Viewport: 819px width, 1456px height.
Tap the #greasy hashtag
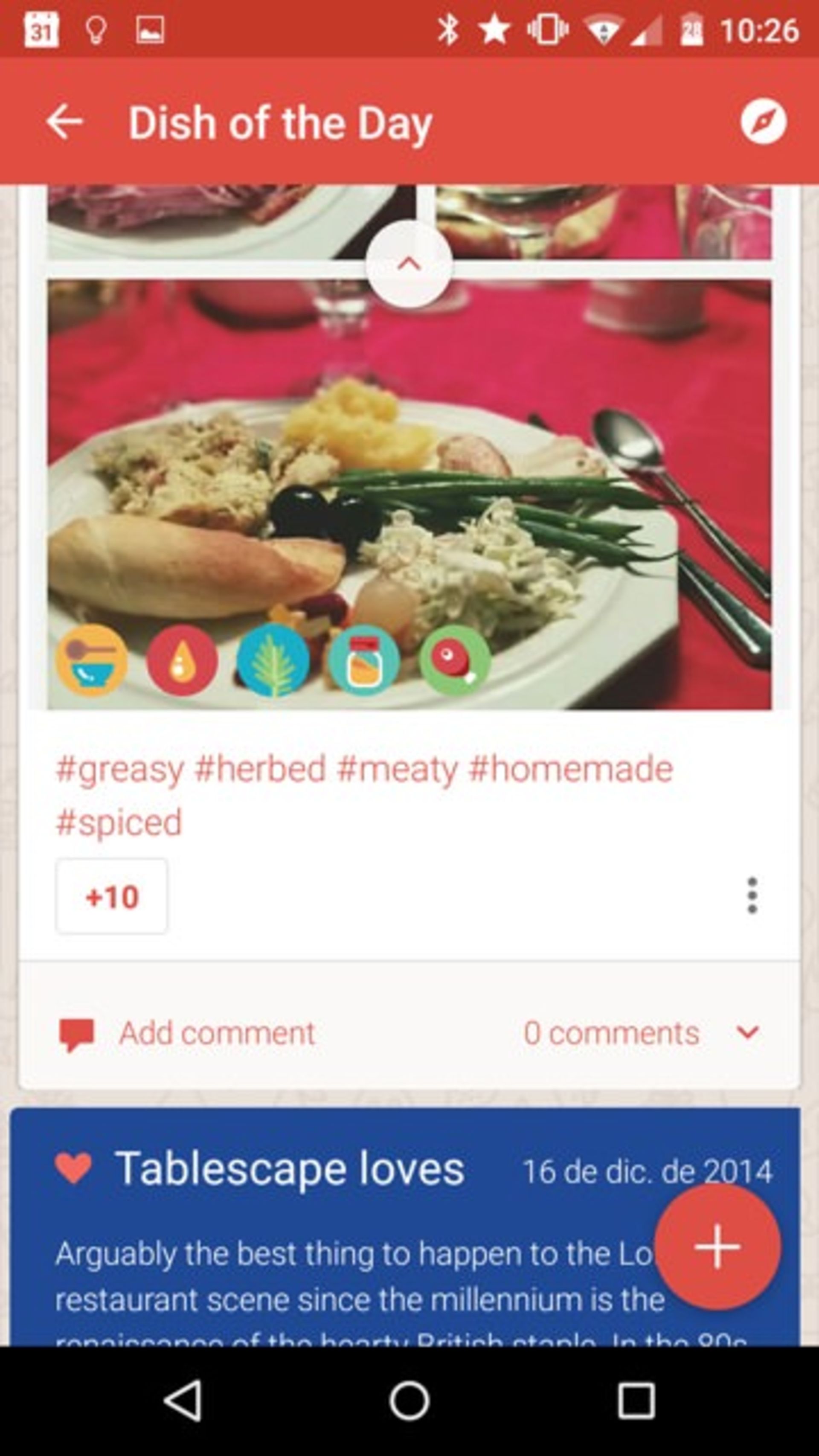(120, 769)
